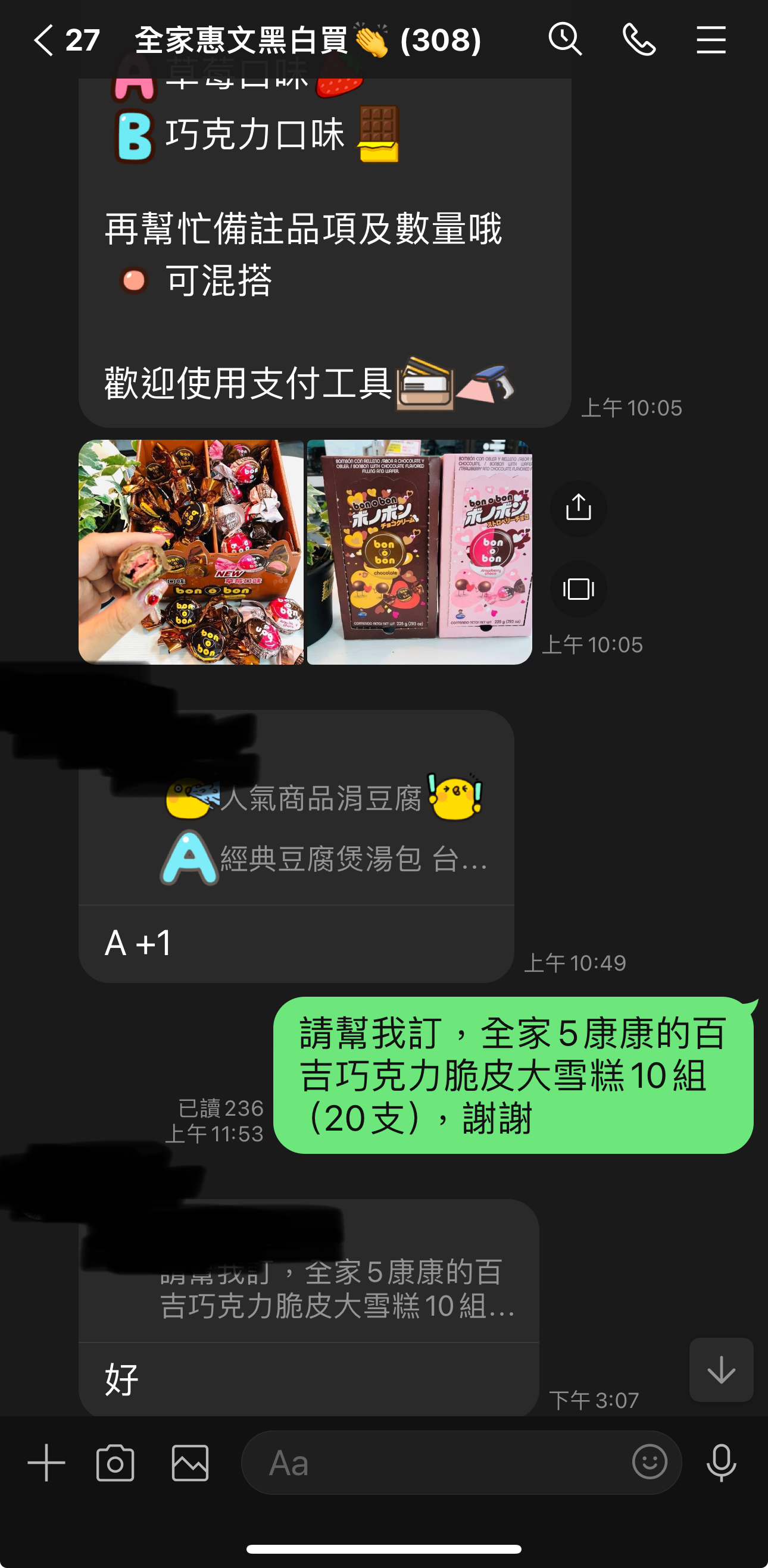Pick an image from the gallery
Viewport: 768px width, 1568px height.
click(x=190, y=1462)
